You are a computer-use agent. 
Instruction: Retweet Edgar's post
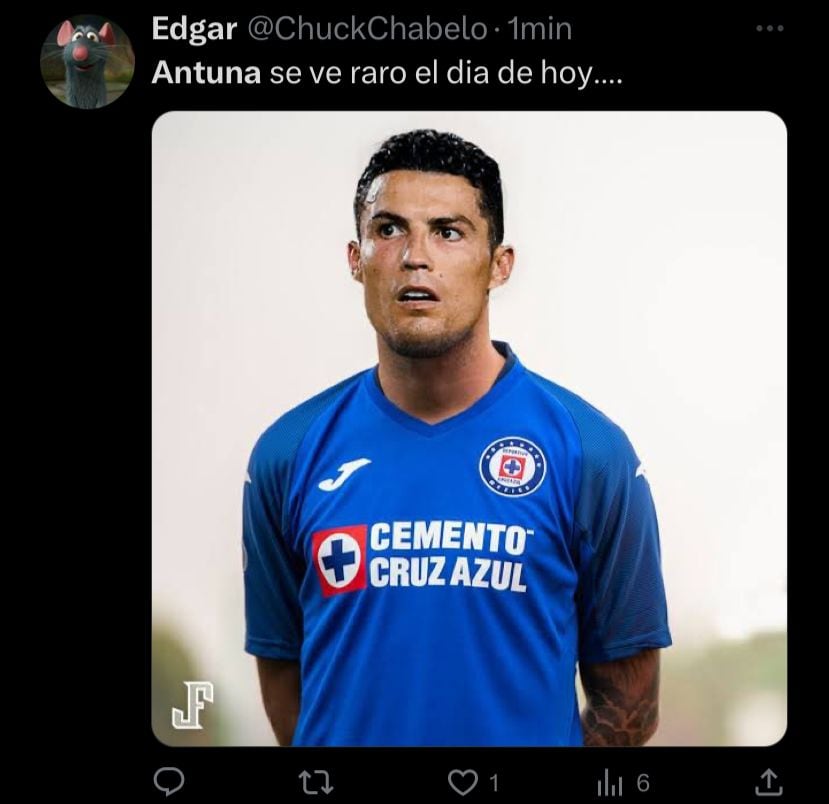[317, 781]
